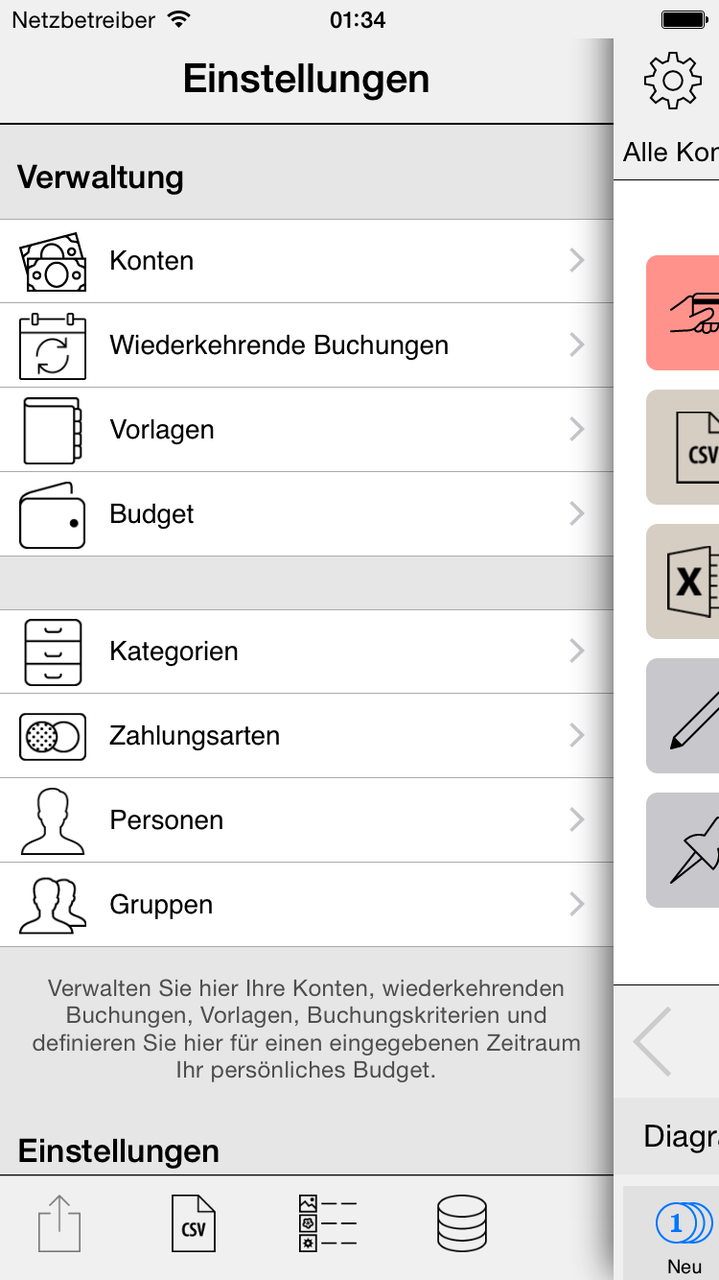Tap the left arrow to go back
Image resolution: width=719 pixels, height=1280 pixels.
coord(653,1041)
